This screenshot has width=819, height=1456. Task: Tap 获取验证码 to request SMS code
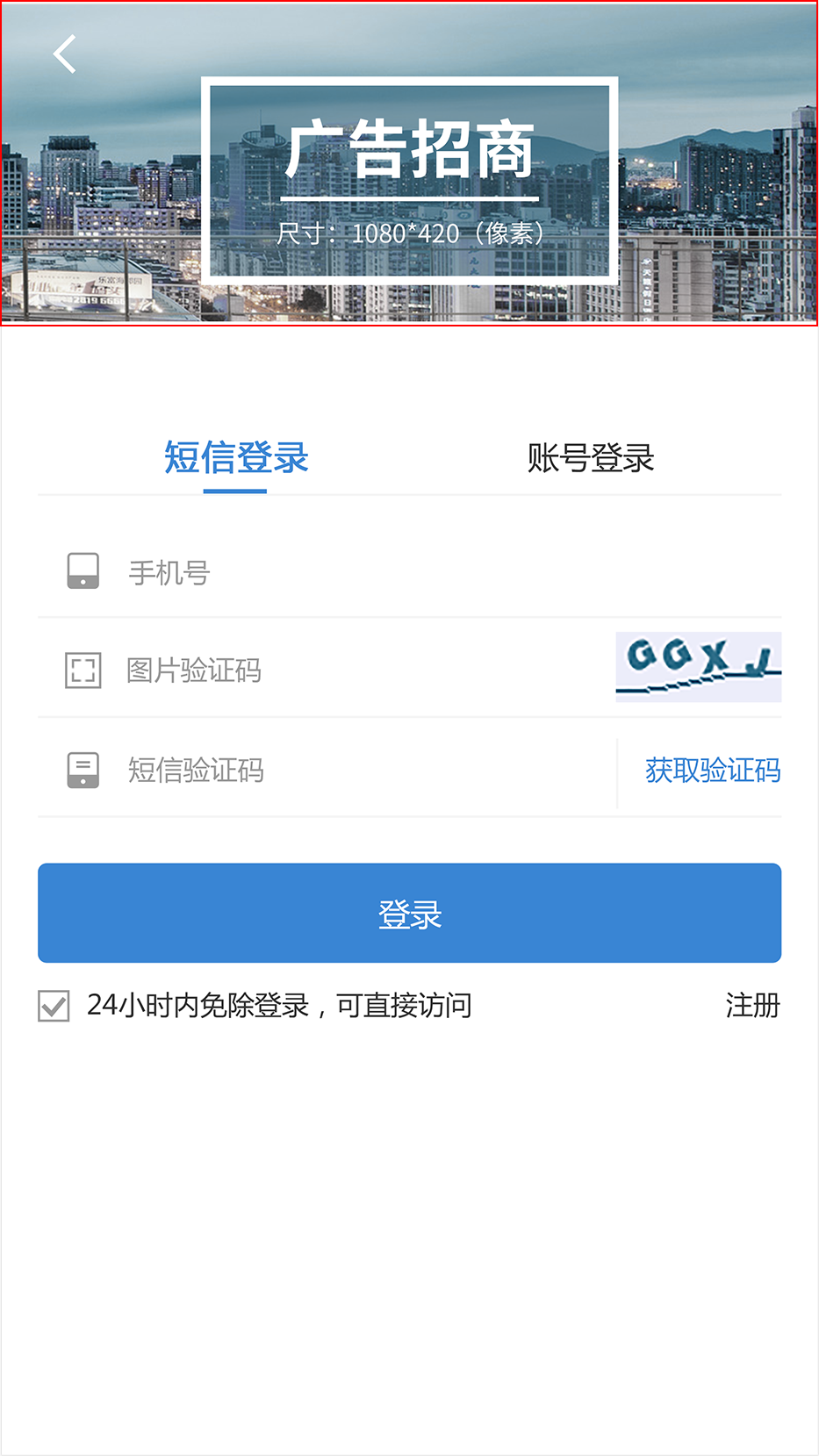(712, 771)
